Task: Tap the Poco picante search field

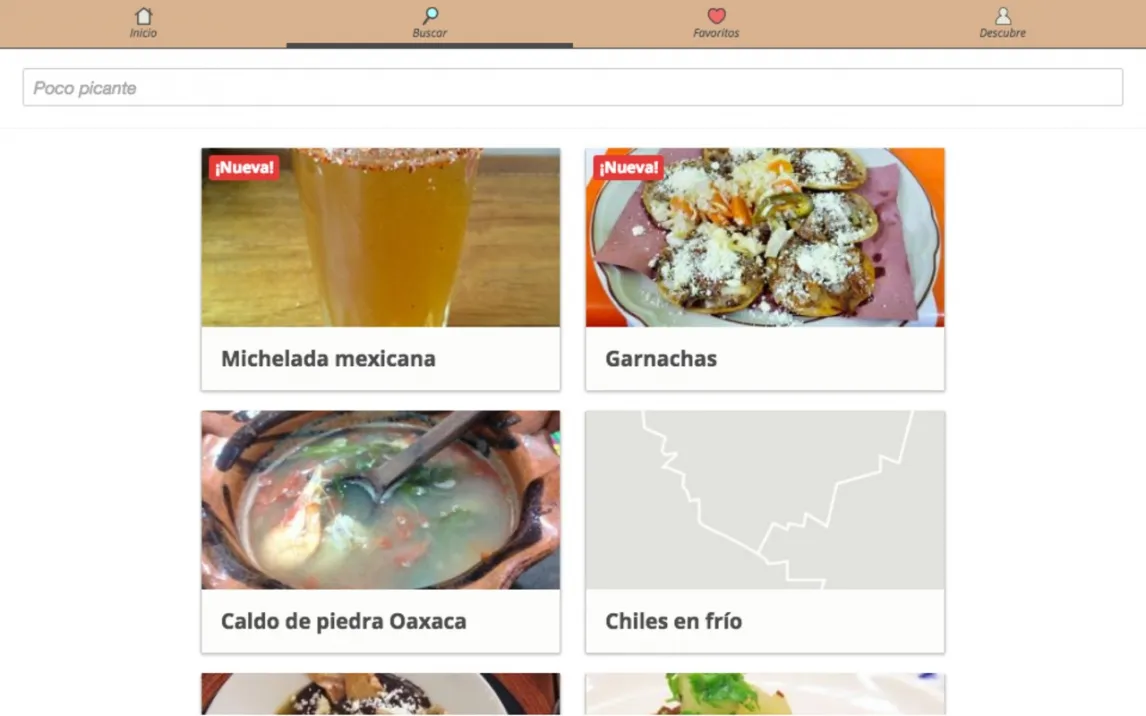Action: tap(572, 88)
